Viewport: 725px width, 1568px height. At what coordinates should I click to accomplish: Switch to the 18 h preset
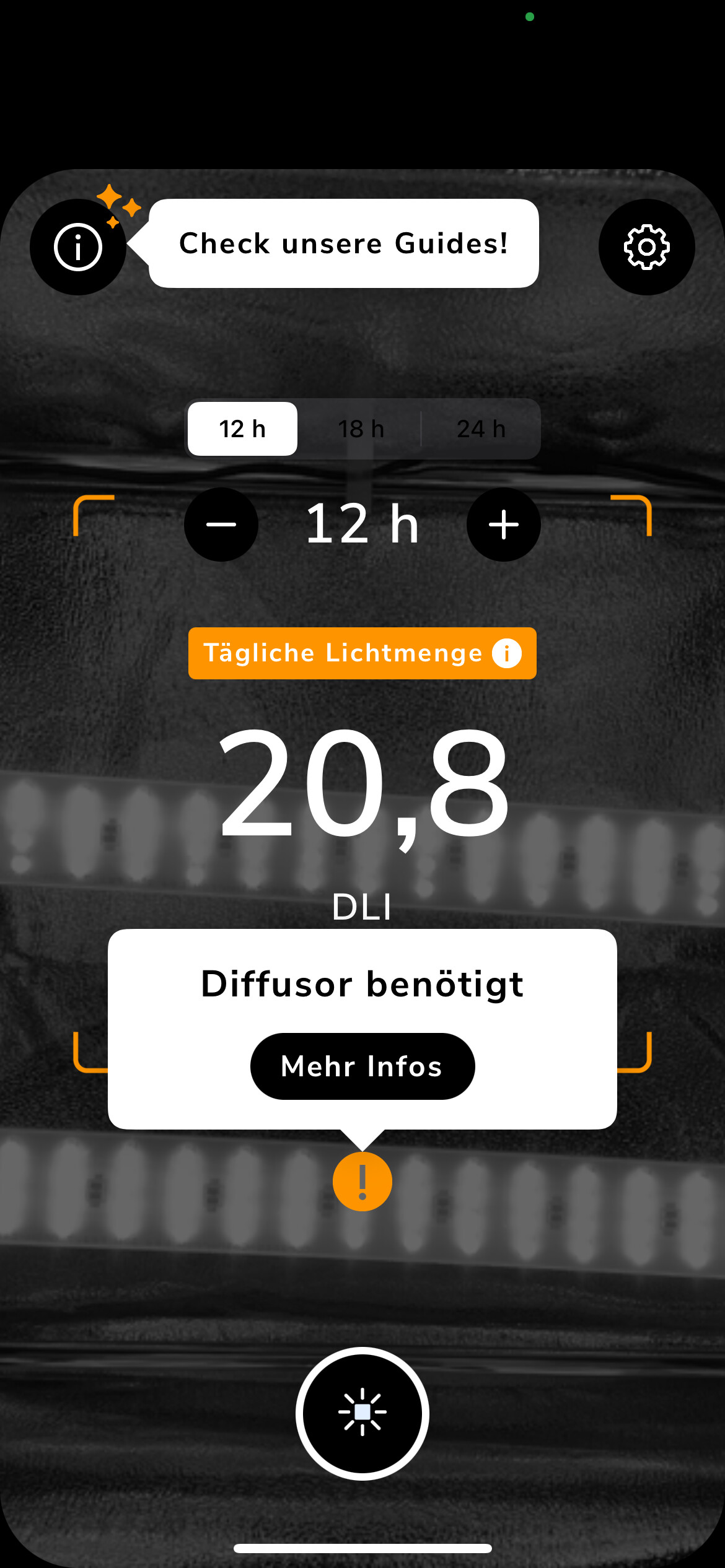[x=361, y=429]
